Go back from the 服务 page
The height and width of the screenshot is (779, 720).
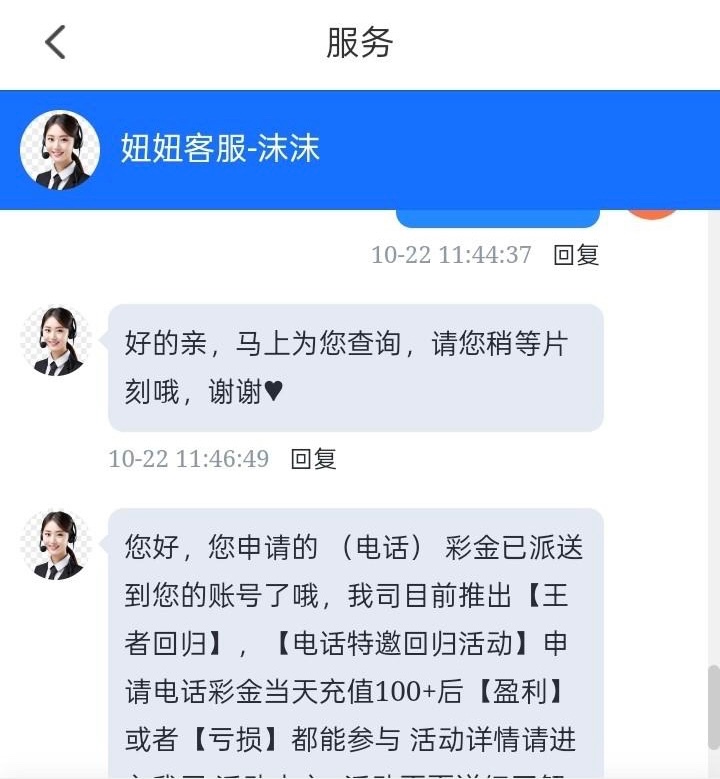pos(55,42)
